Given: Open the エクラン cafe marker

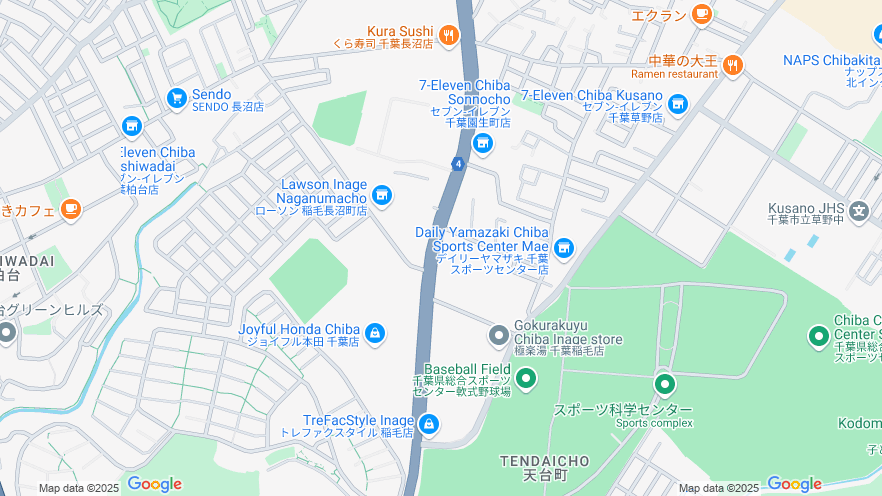Looking at the screenshot, I should click(x=702, y=14).
